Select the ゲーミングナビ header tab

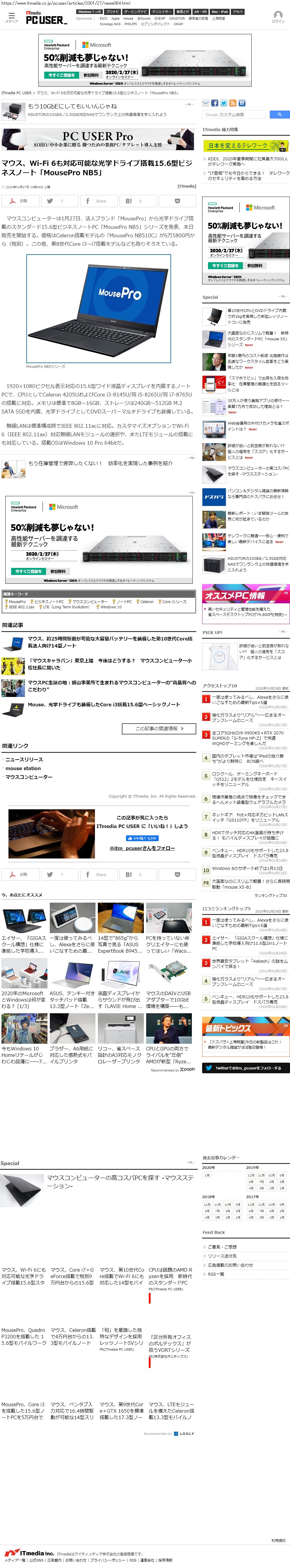[x=135, y=12]
